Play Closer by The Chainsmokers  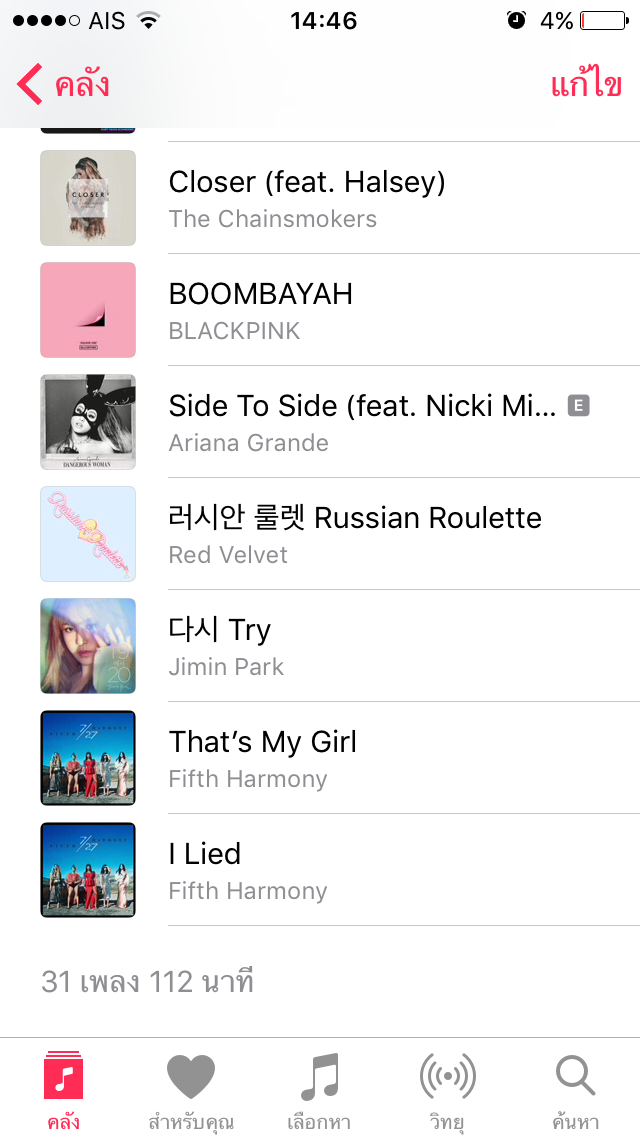coord(320,198)
